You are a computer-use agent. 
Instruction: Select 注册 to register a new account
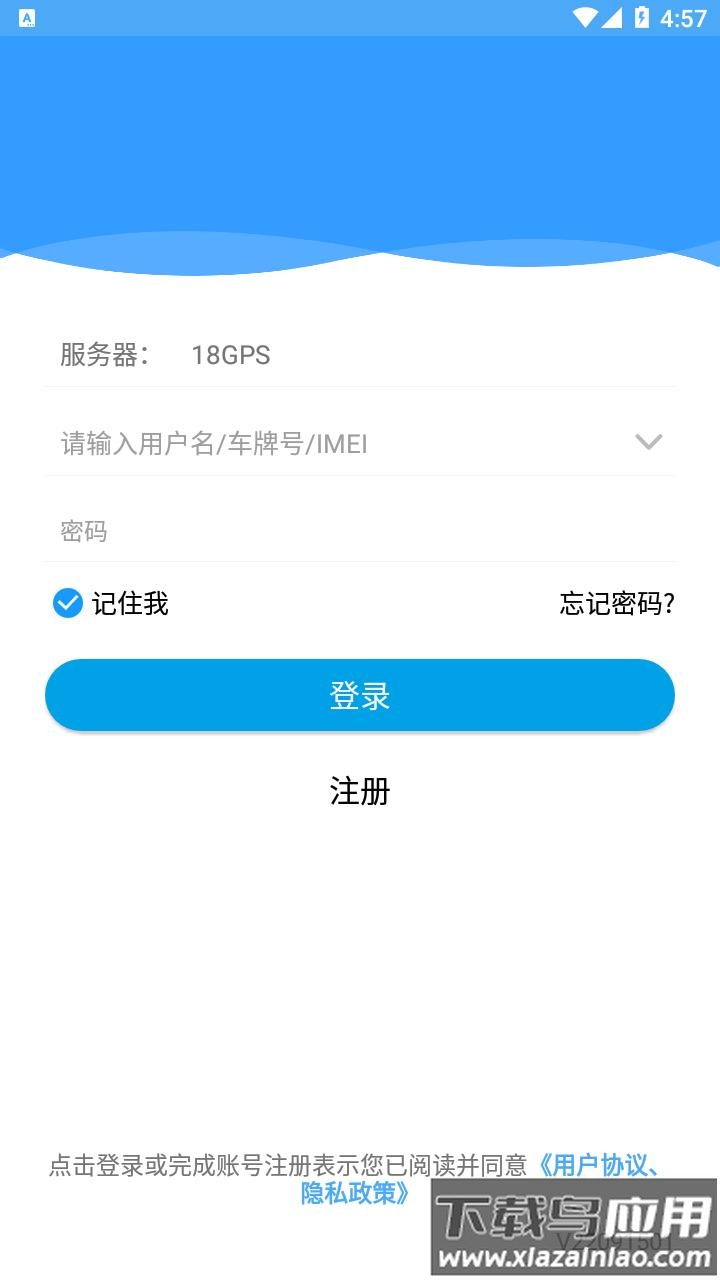coord(359,791)
